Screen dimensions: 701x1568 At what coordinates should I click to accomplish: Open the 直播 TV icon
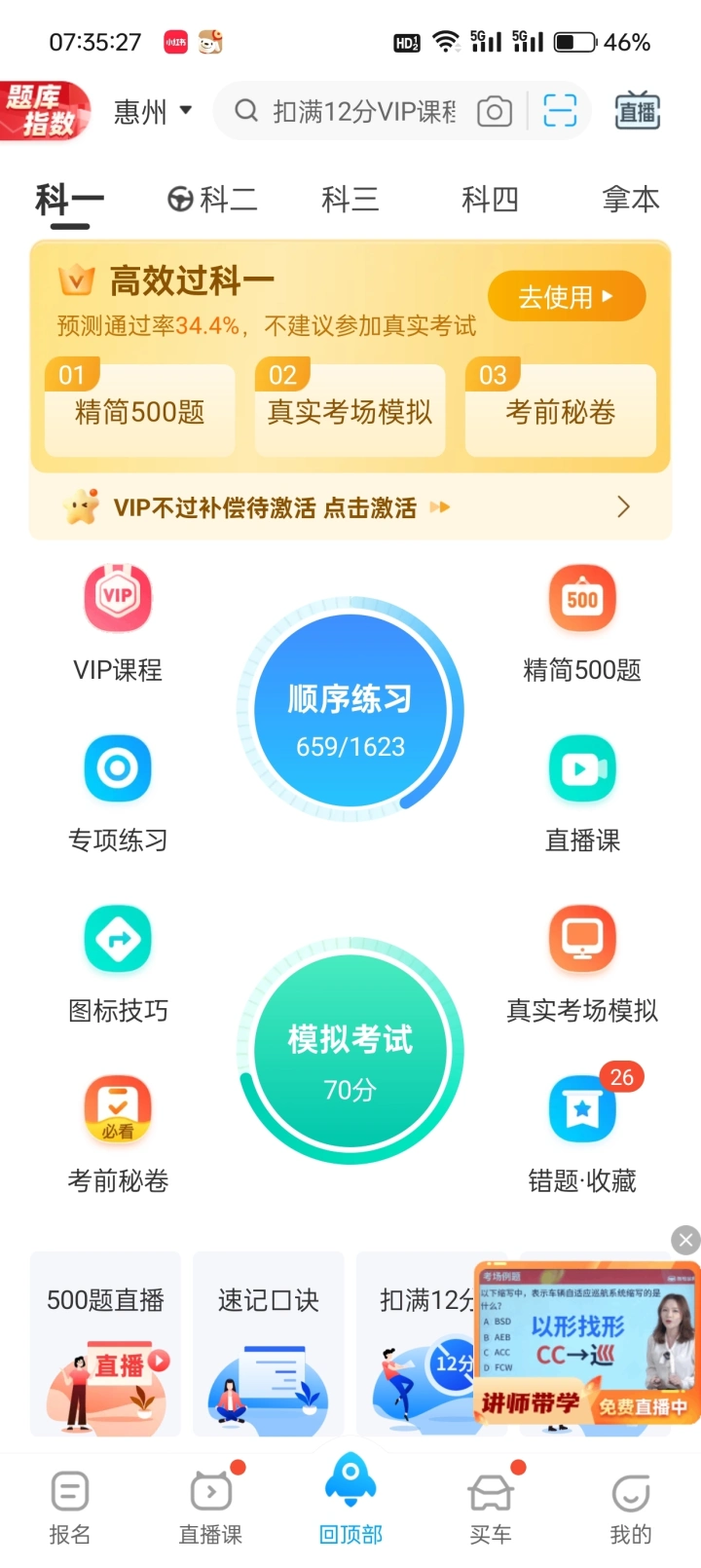pos(638,112)
